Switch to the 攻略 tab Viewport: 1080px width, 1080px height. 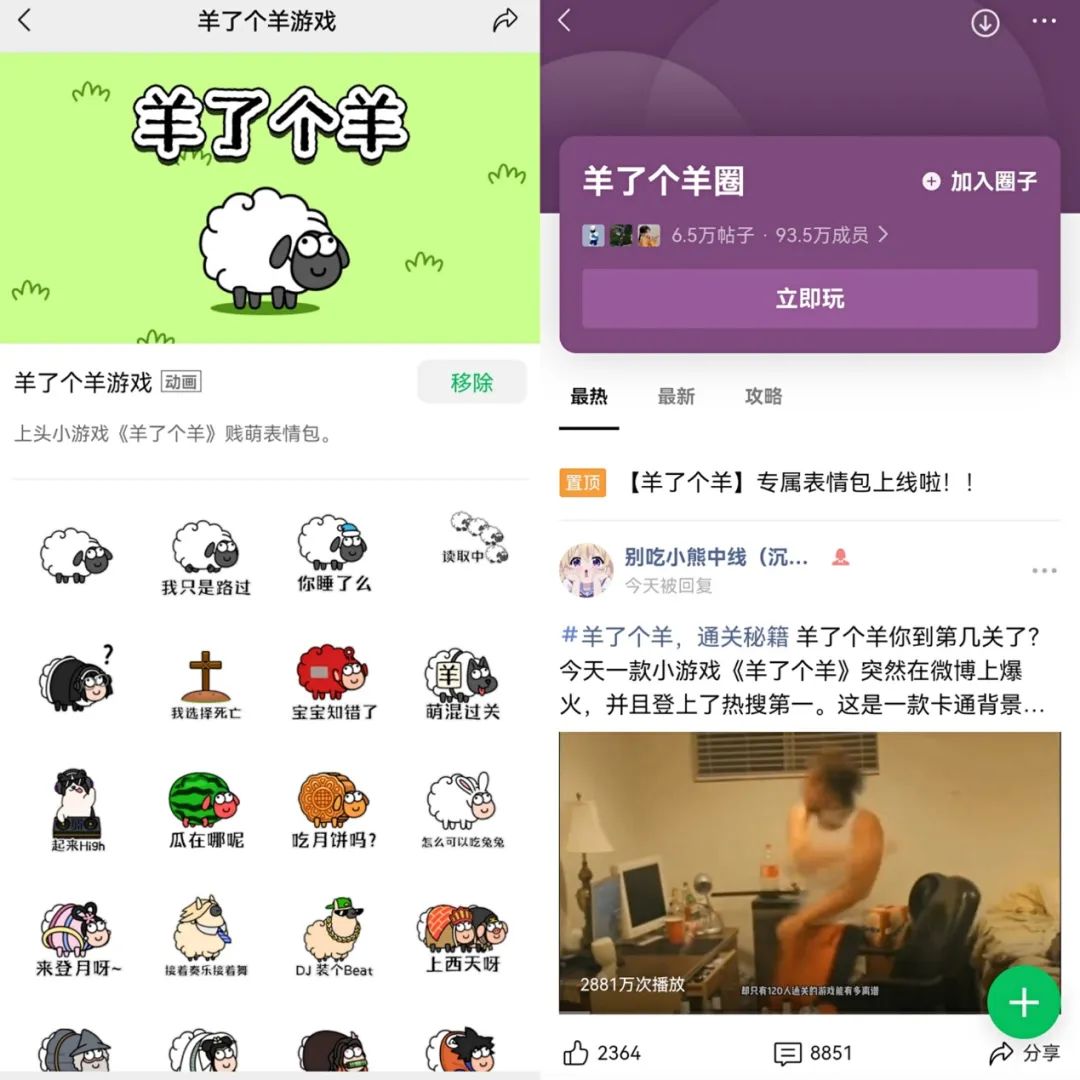pos(763,397)
